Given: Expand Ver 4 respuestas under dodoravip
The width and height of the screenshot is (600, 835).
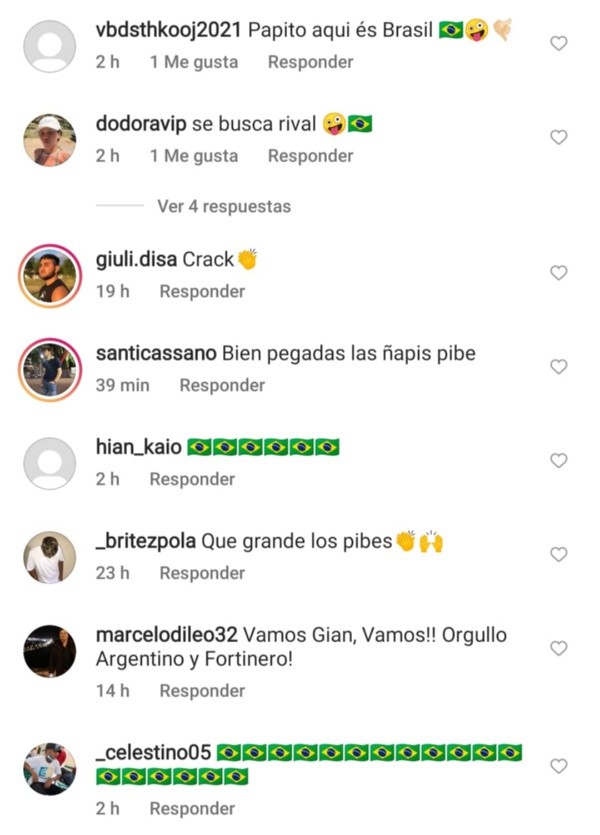Looking at the screenshot, I should 223,206.
